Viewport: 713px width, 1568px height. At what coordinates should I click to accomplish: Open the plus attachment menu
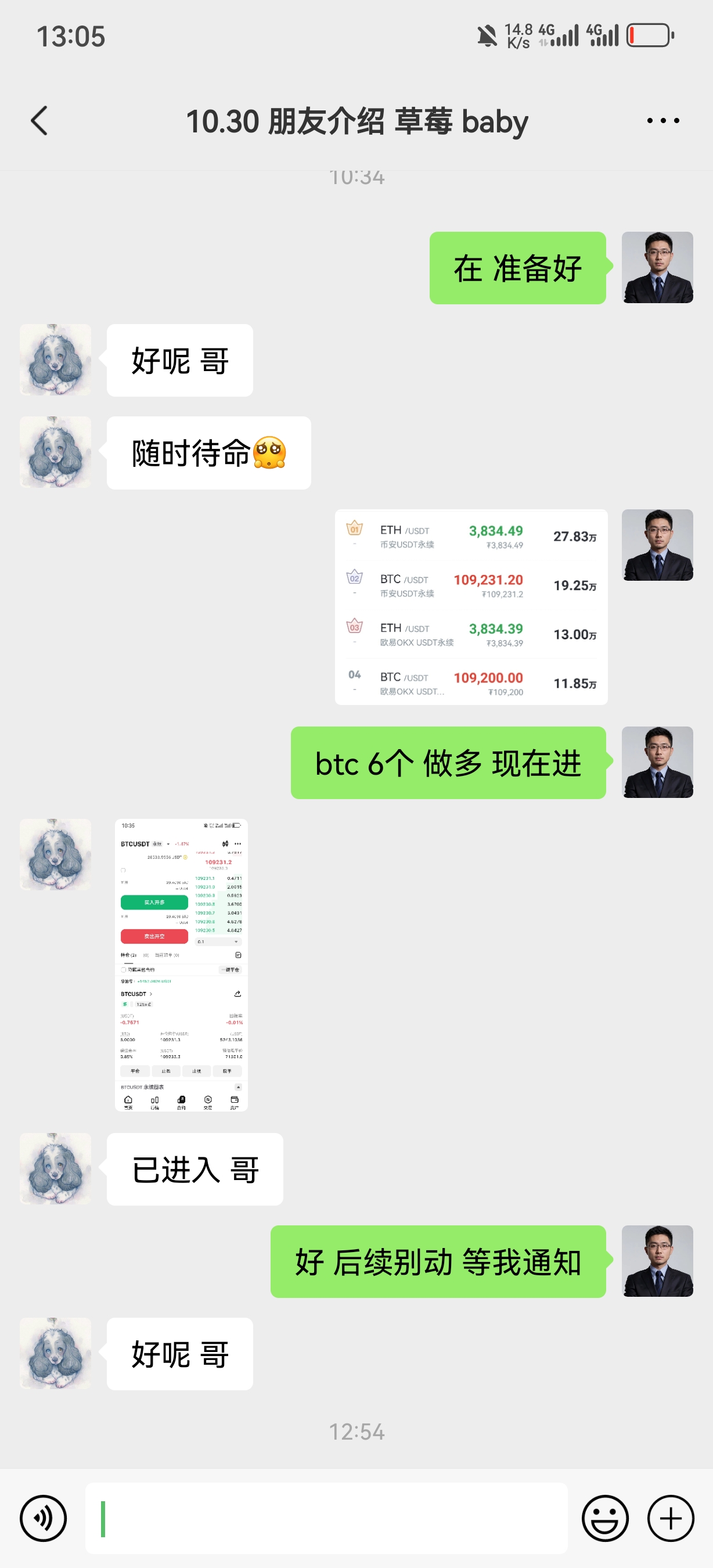[x=671, y=1518]
